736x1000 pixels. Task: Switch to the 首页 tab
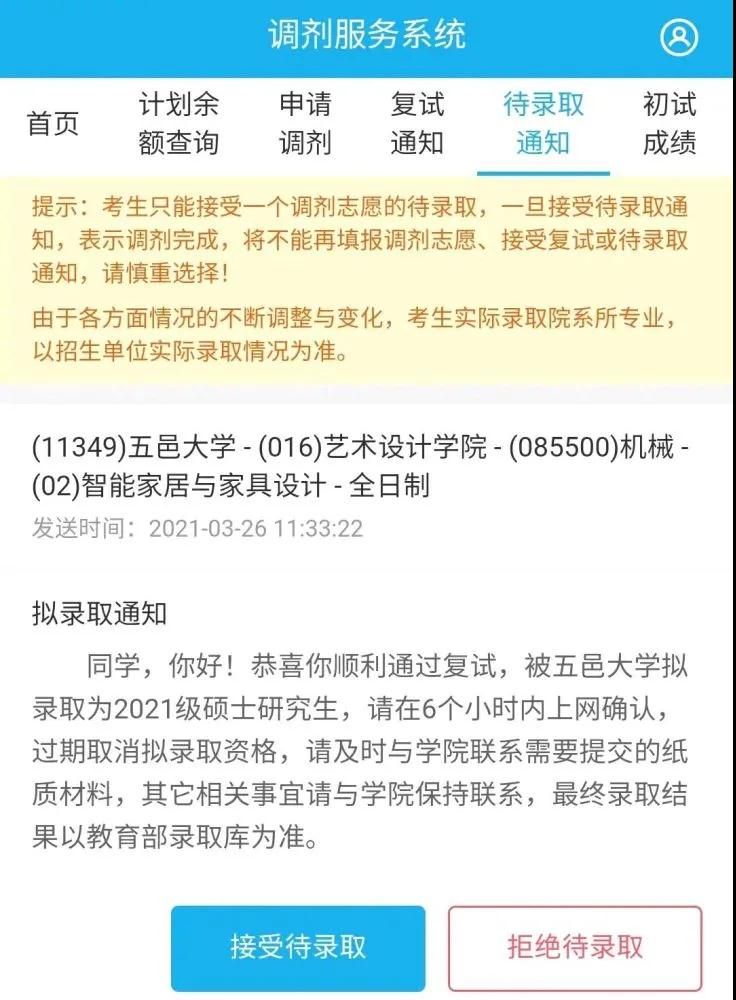point(53,124)
